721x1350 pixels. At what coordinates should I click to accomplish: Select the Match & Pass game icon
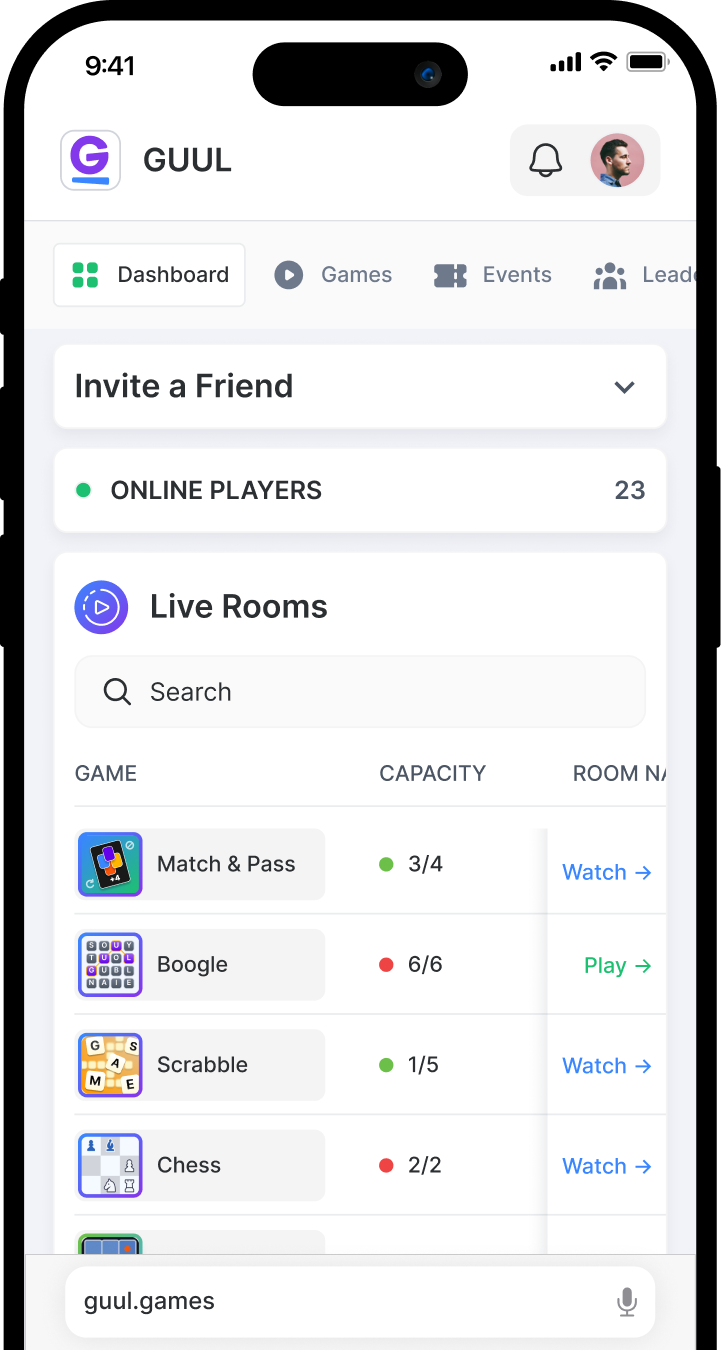pyautogui.click(x=110, y=864)
